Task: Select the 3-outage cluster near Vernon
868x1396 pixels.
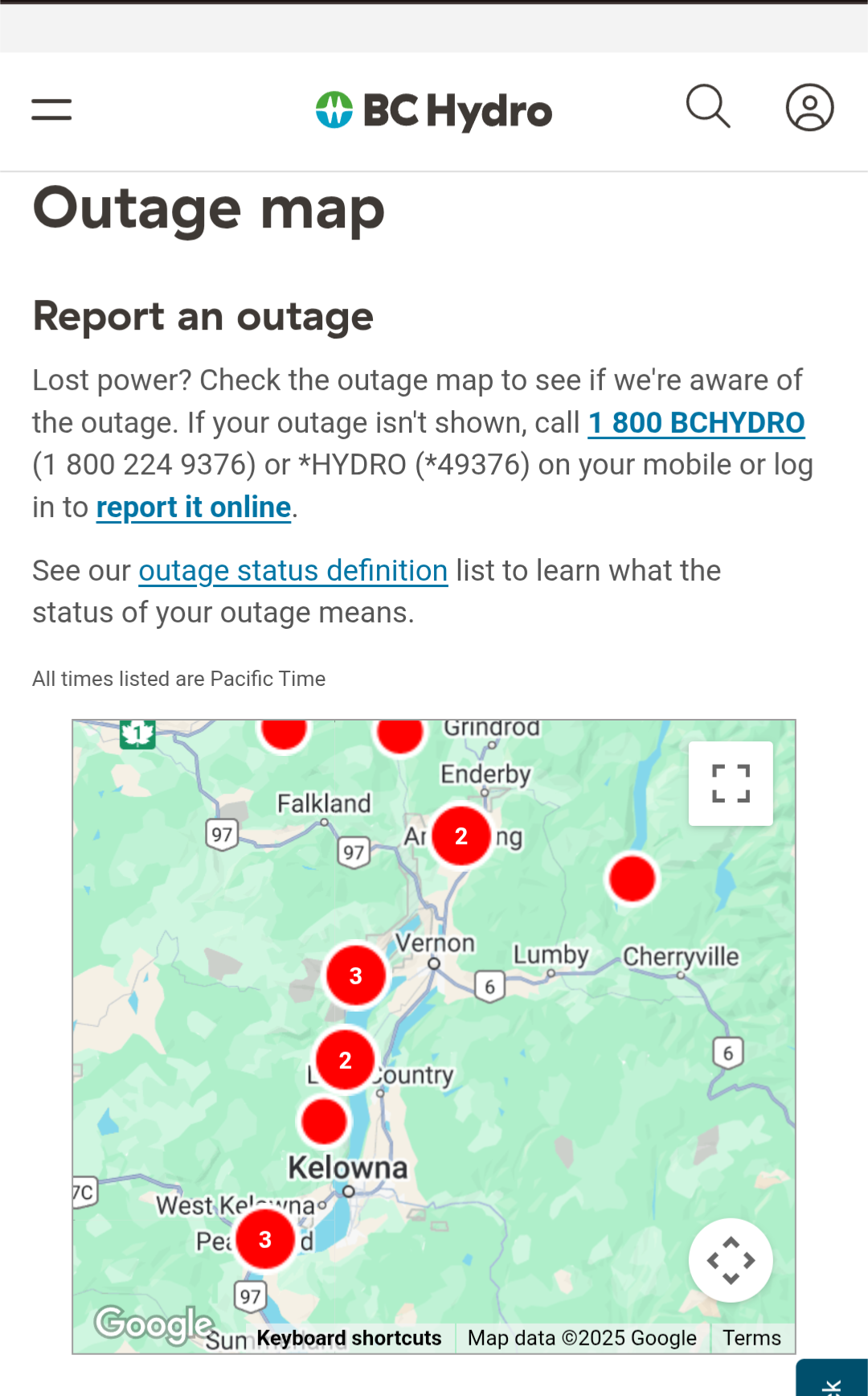Action: pyautogui.click(x=356, y=975)
